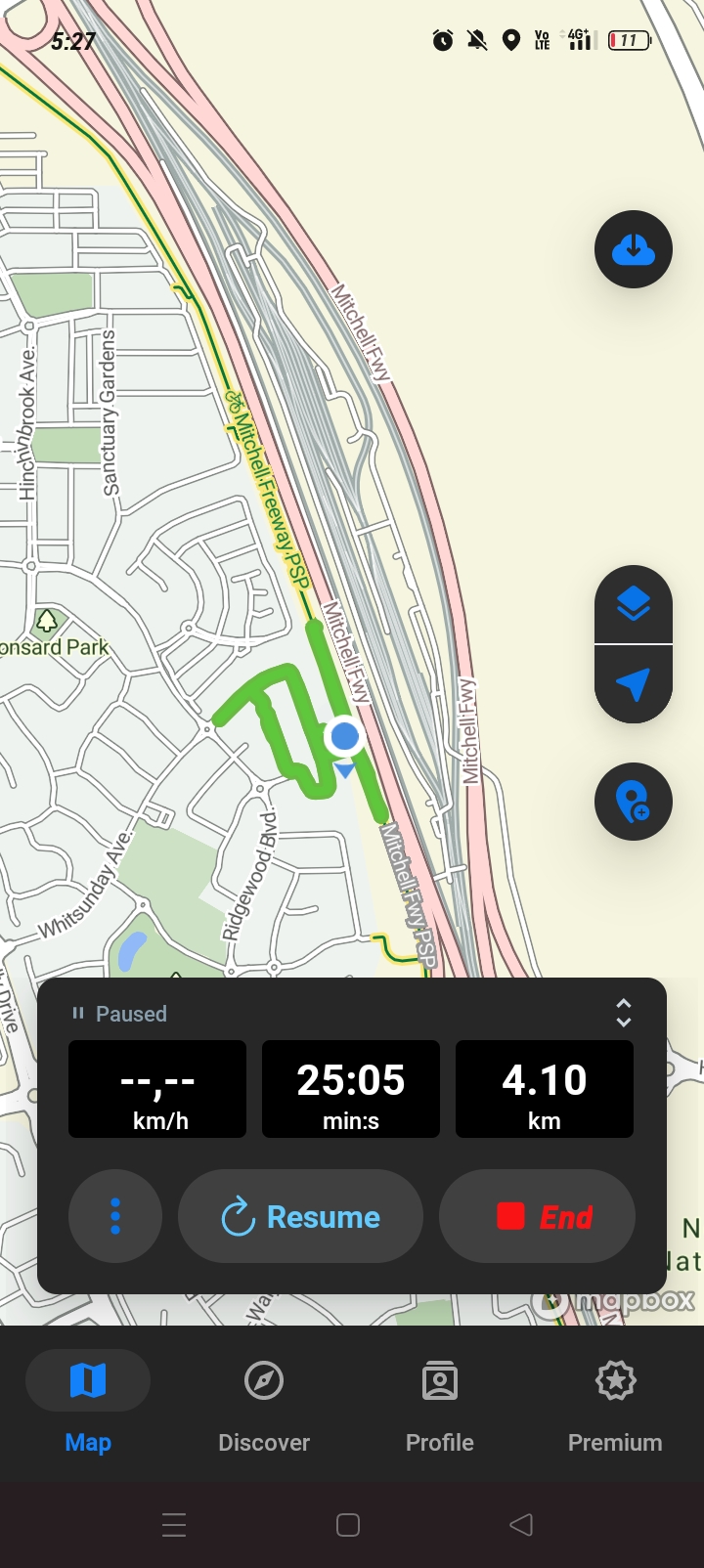704x1568 pixels.
Task: Tap the cloud download map button
Action: click(634, 249)
